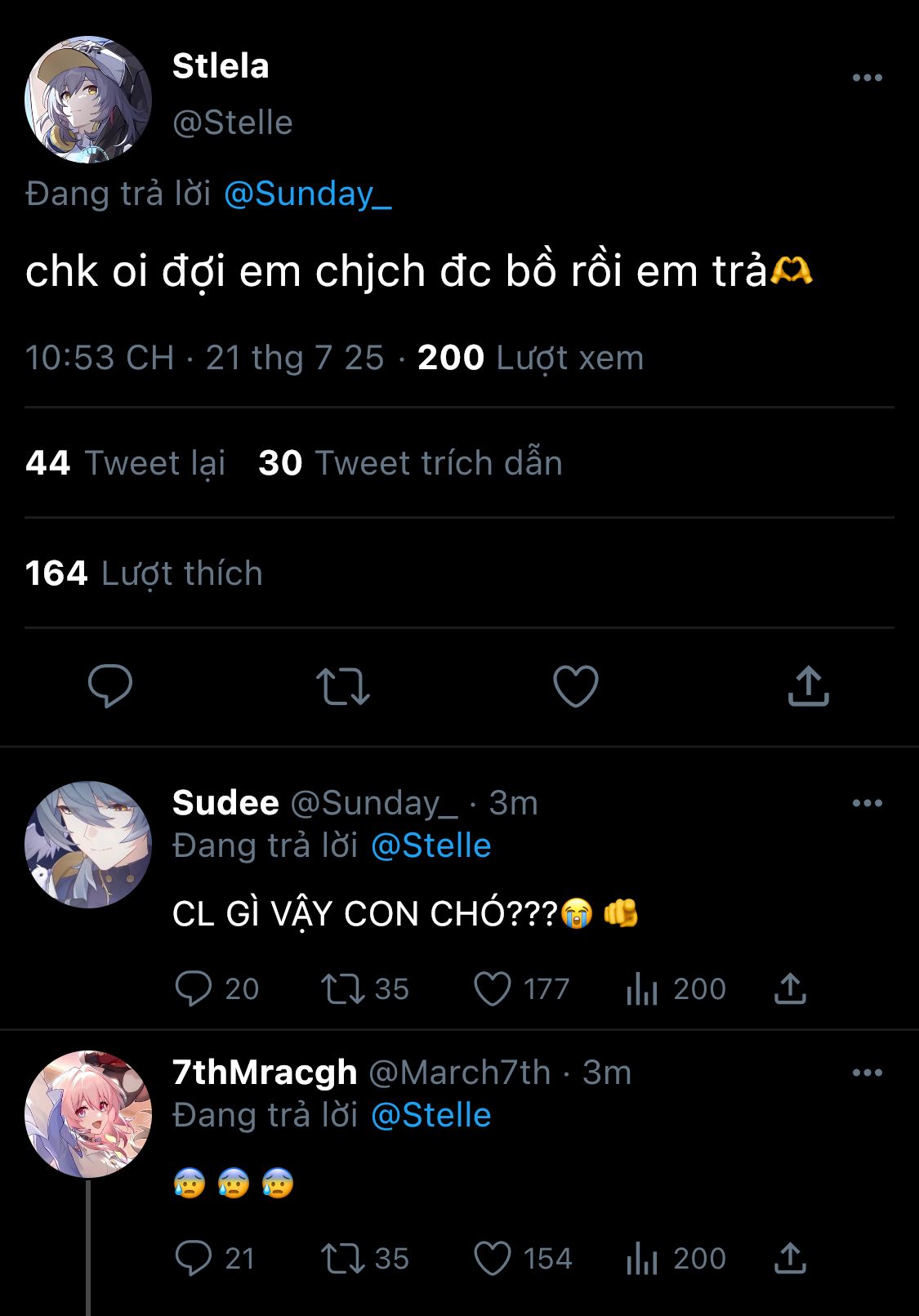Screen dimensions: 919x1316
Task: Open Stlela's profile picture
Action: [88, 99]
